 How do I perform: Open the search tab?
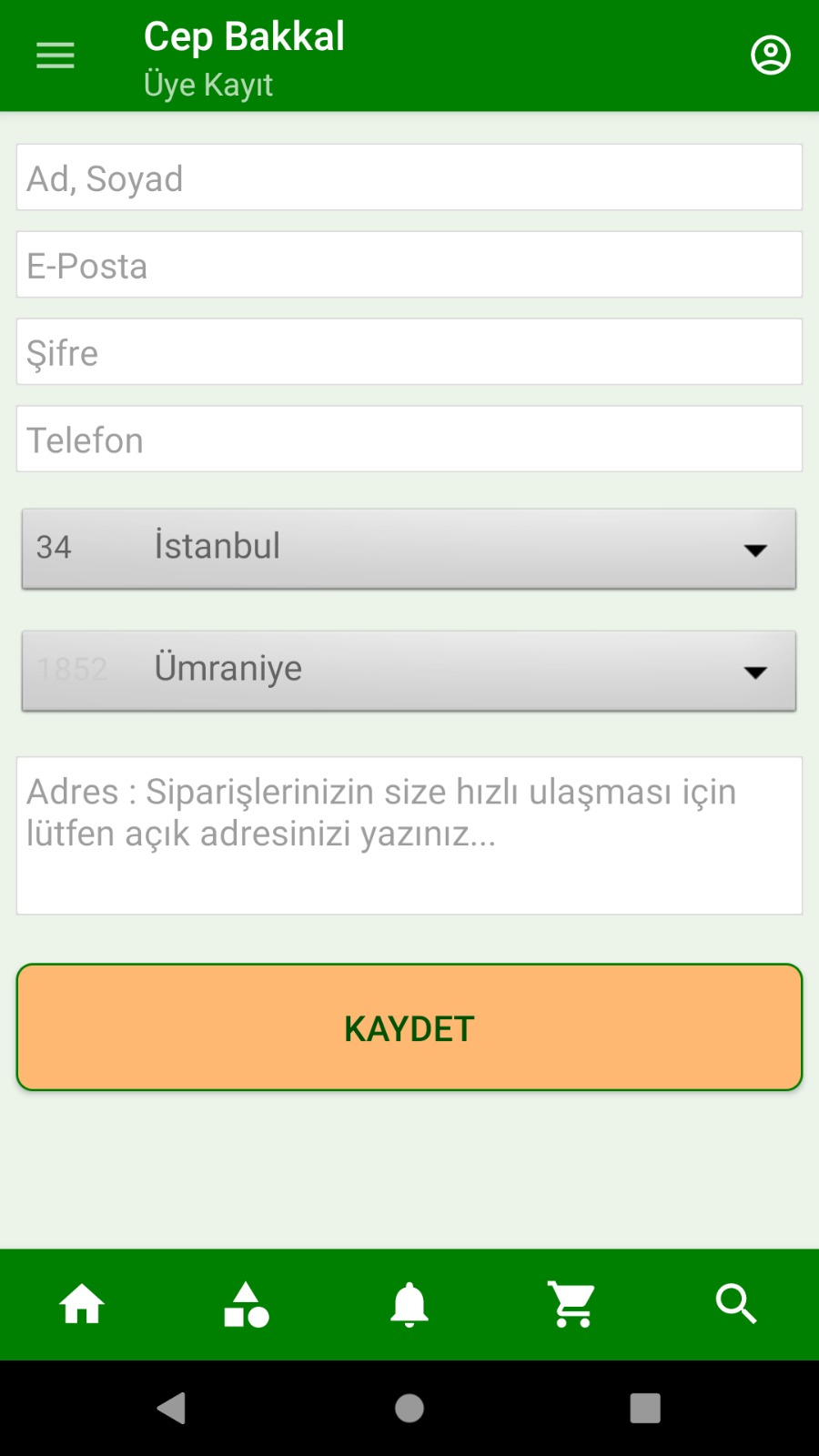point(736,1305)
